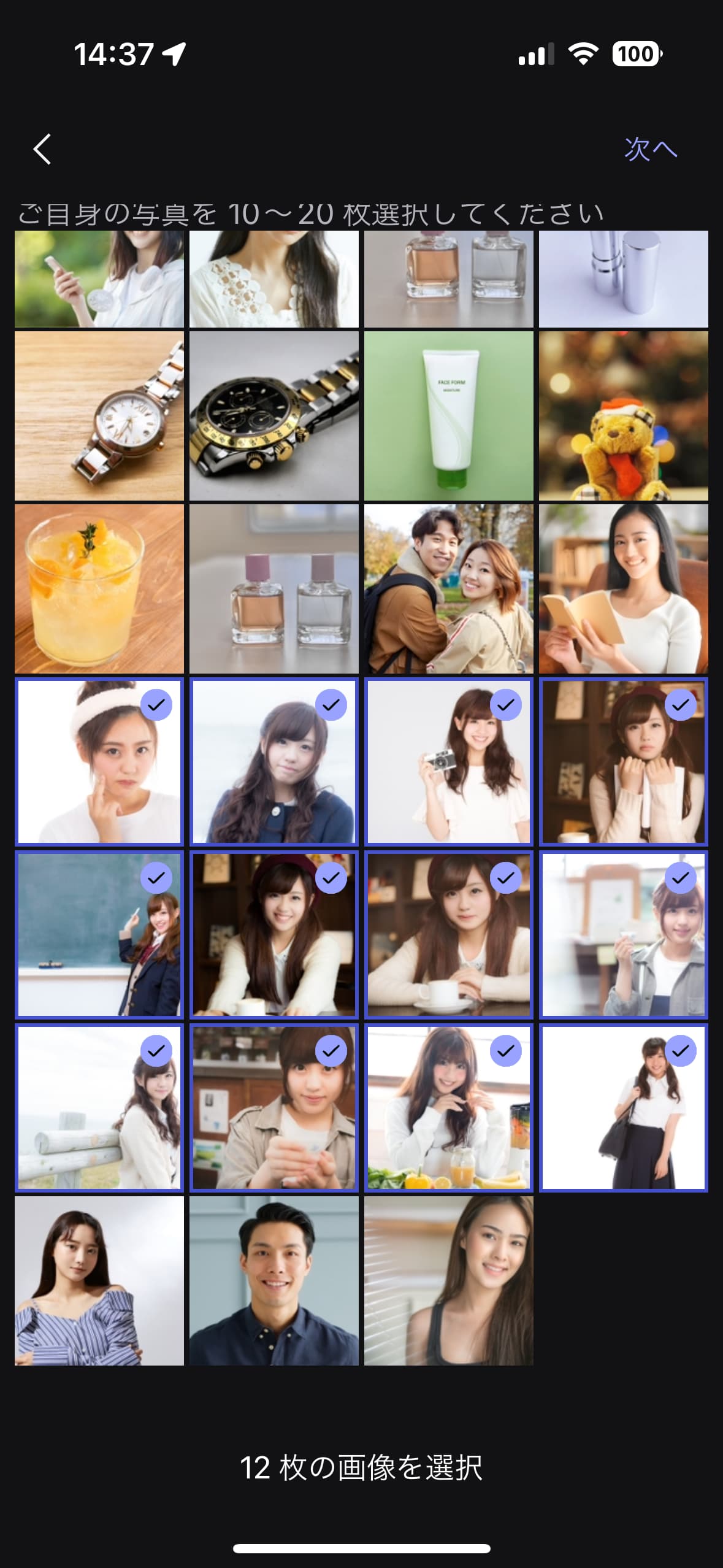Viewport: 723px width, 1568px height.
Task: Select the orange iced drink photo
Action: (99, 589)
